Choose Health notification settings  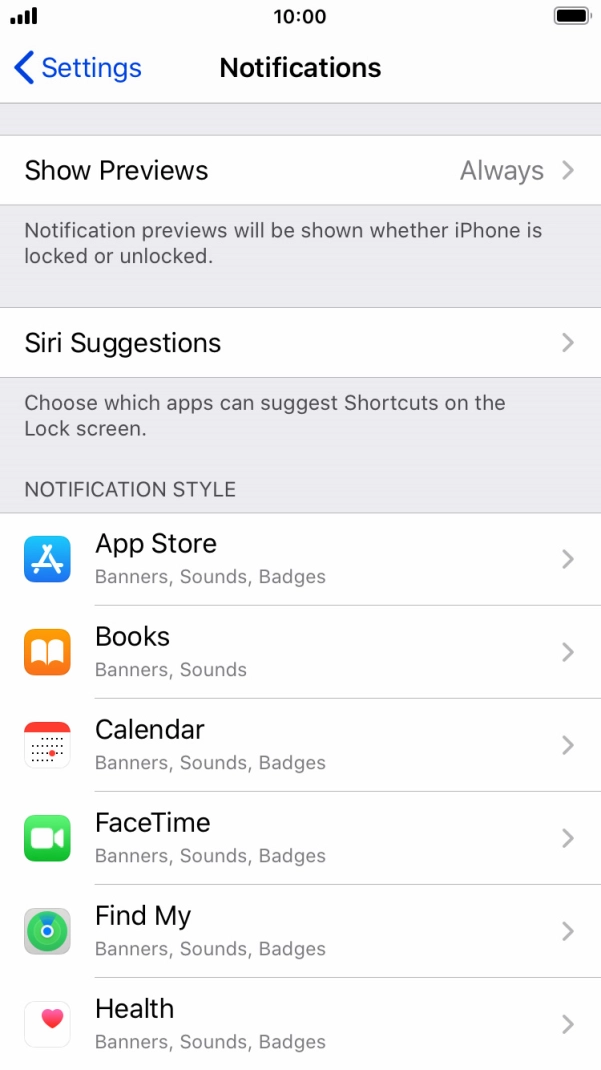300,1024
